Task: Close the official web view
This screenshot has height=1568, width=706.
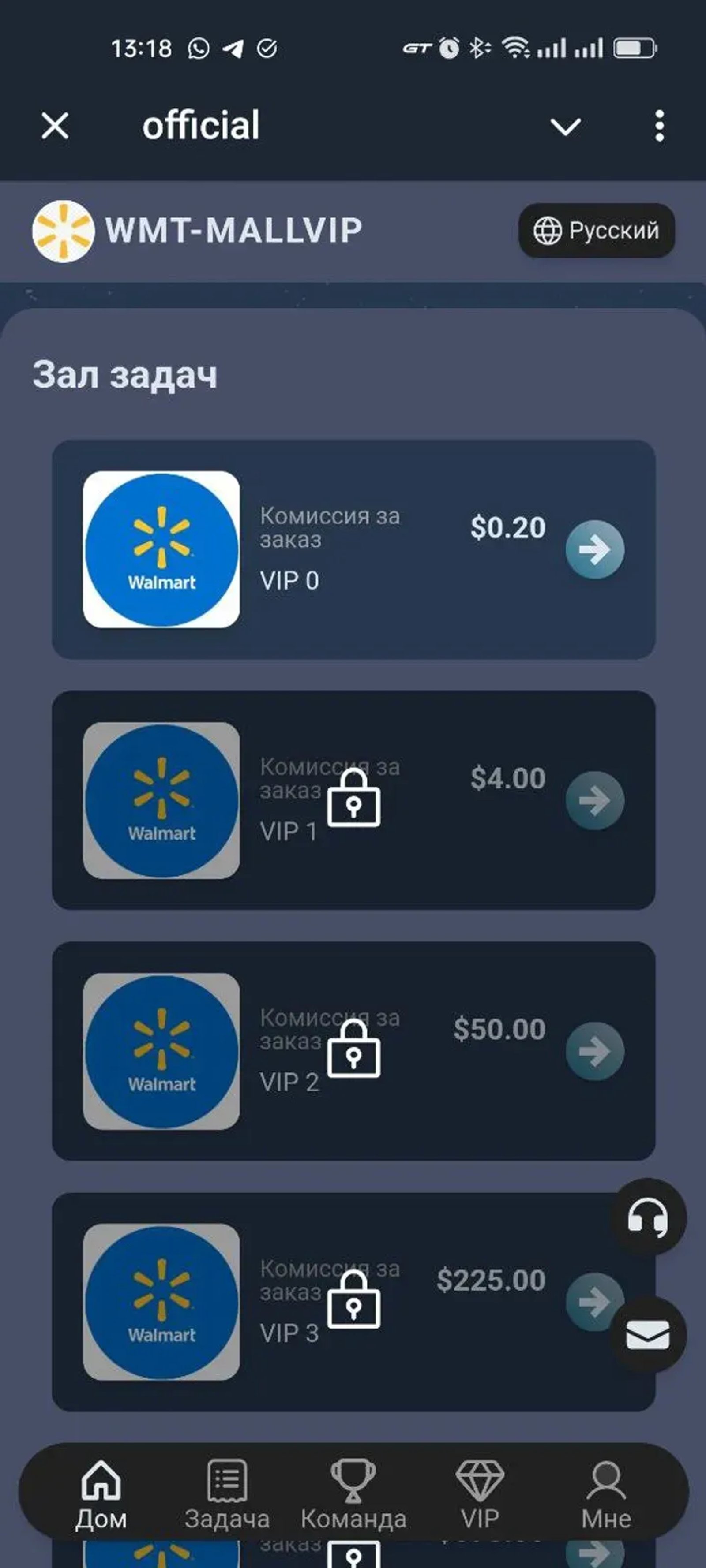Action: click(55, 127)
